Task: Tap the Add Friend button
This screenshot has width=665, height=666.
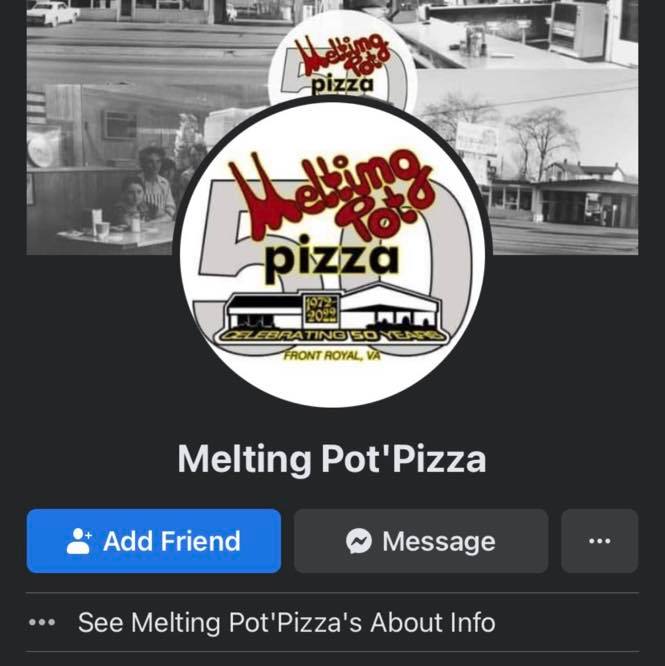Action: coord(153,541)
